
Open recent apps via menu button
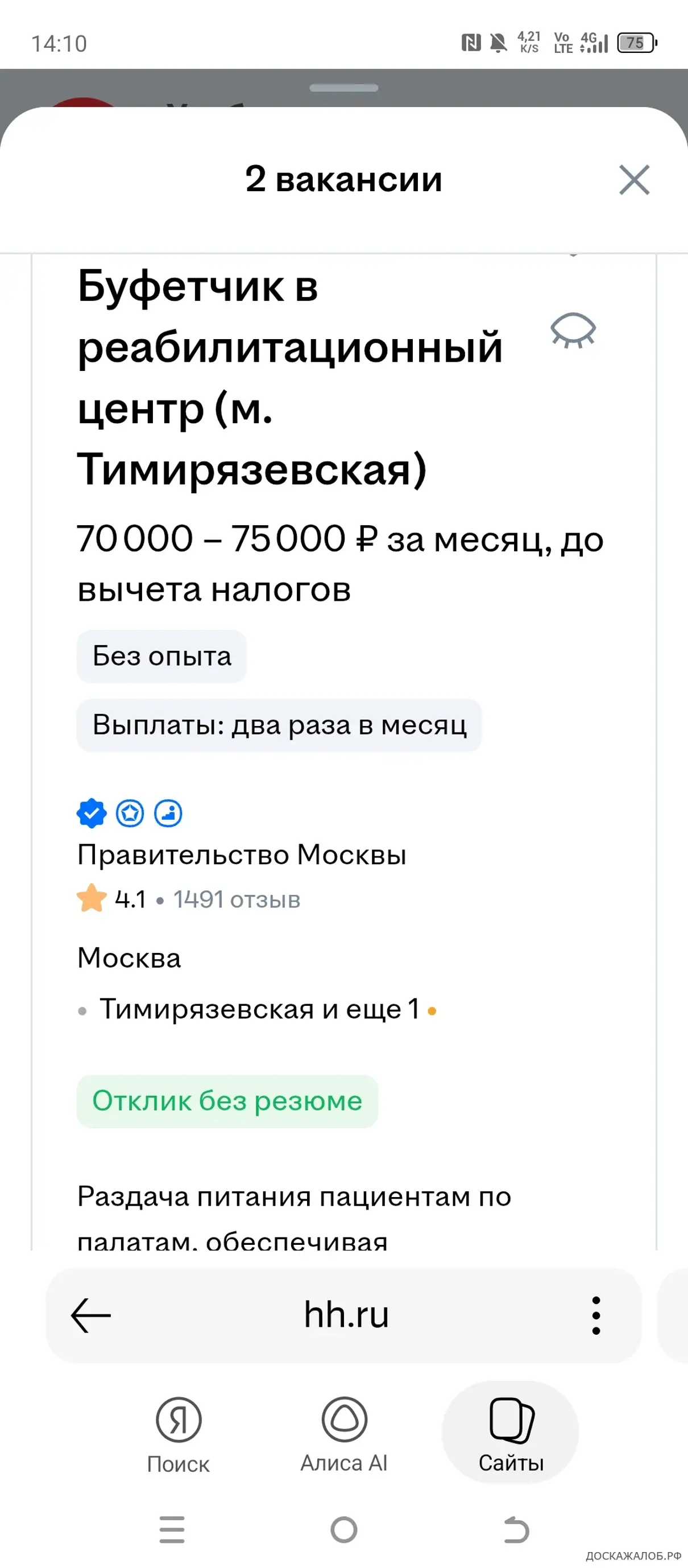click(172, 1530)
